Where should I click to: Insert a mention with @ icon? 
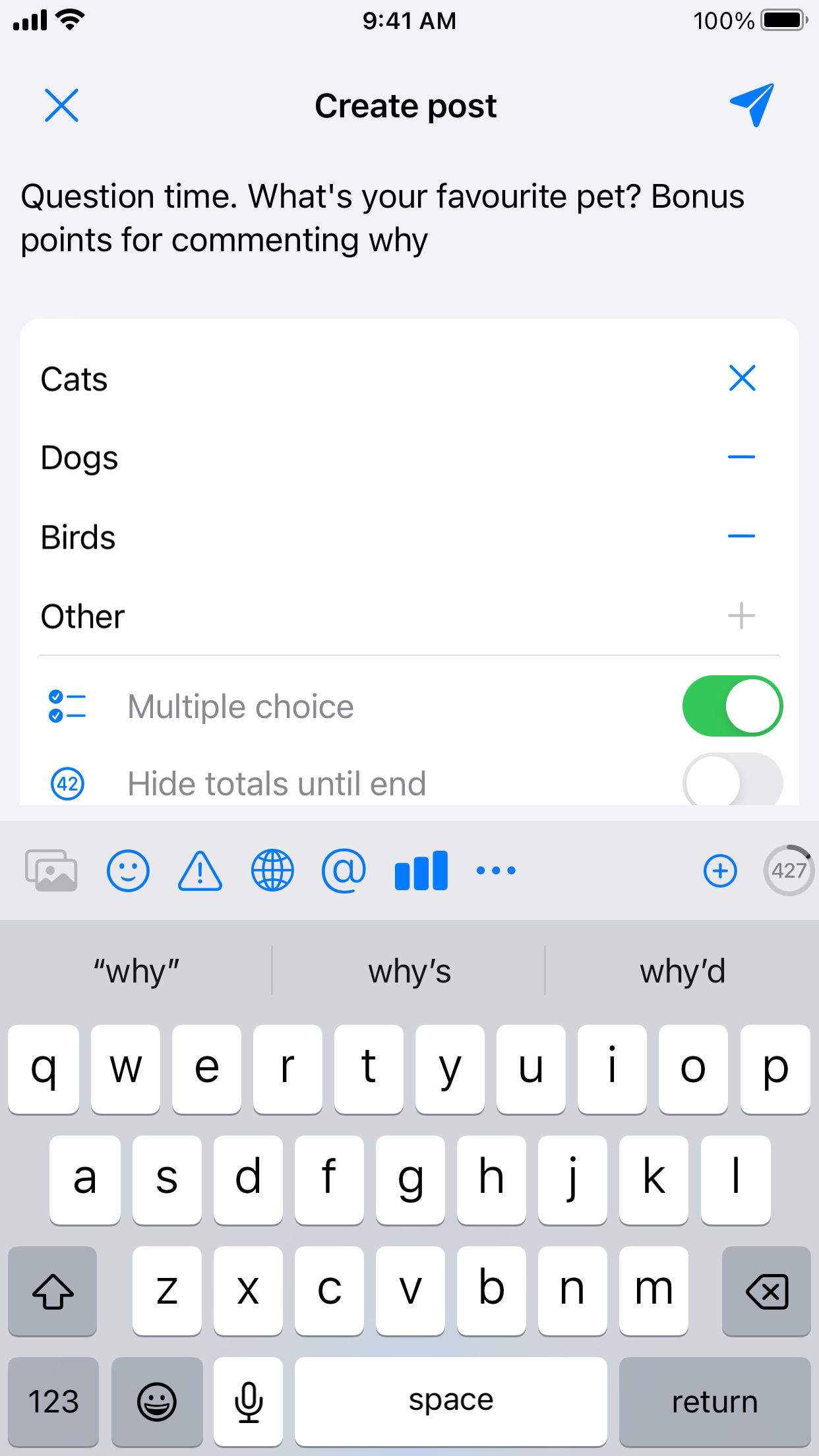[x=344, y=870]
